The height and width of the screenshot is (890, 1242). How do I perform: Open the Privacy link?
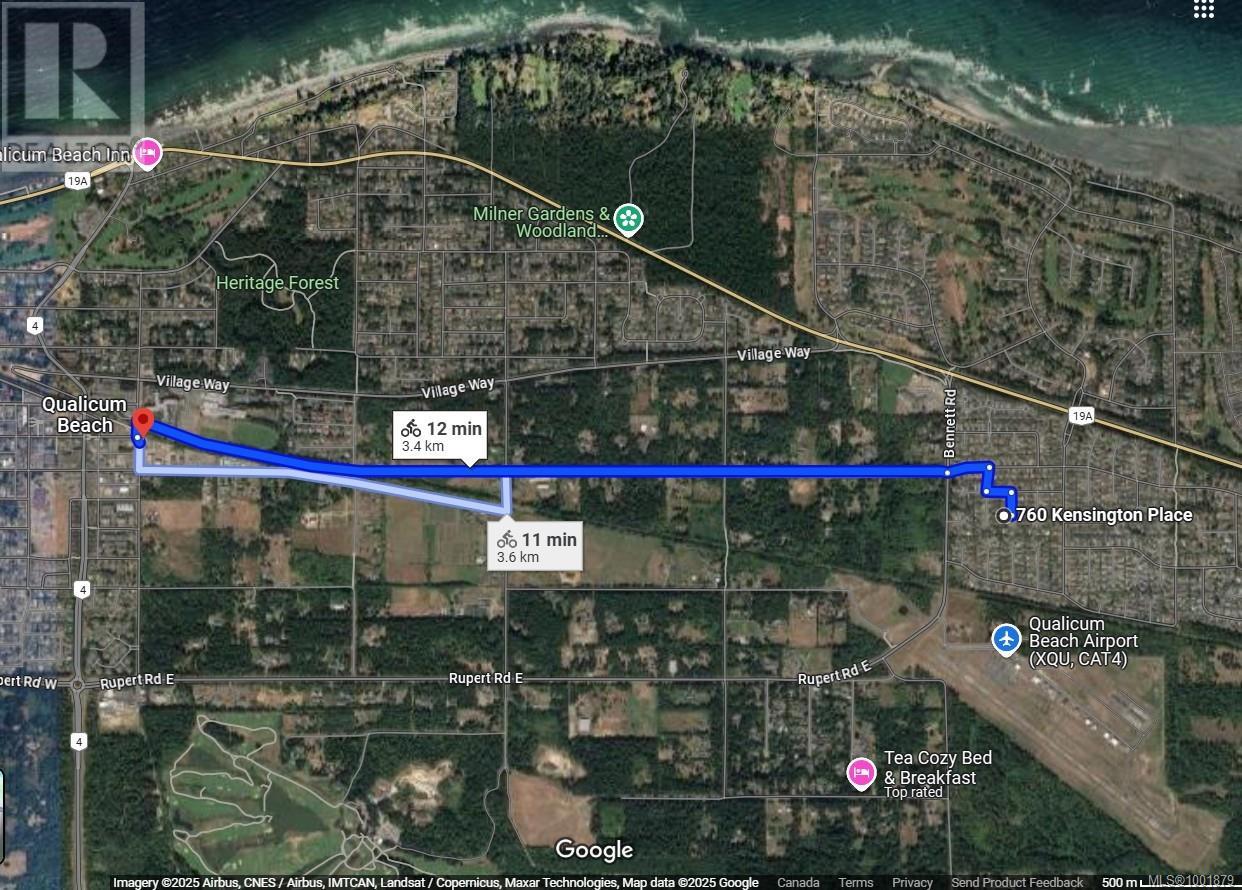pyautogui.click(x=912, y=882)
